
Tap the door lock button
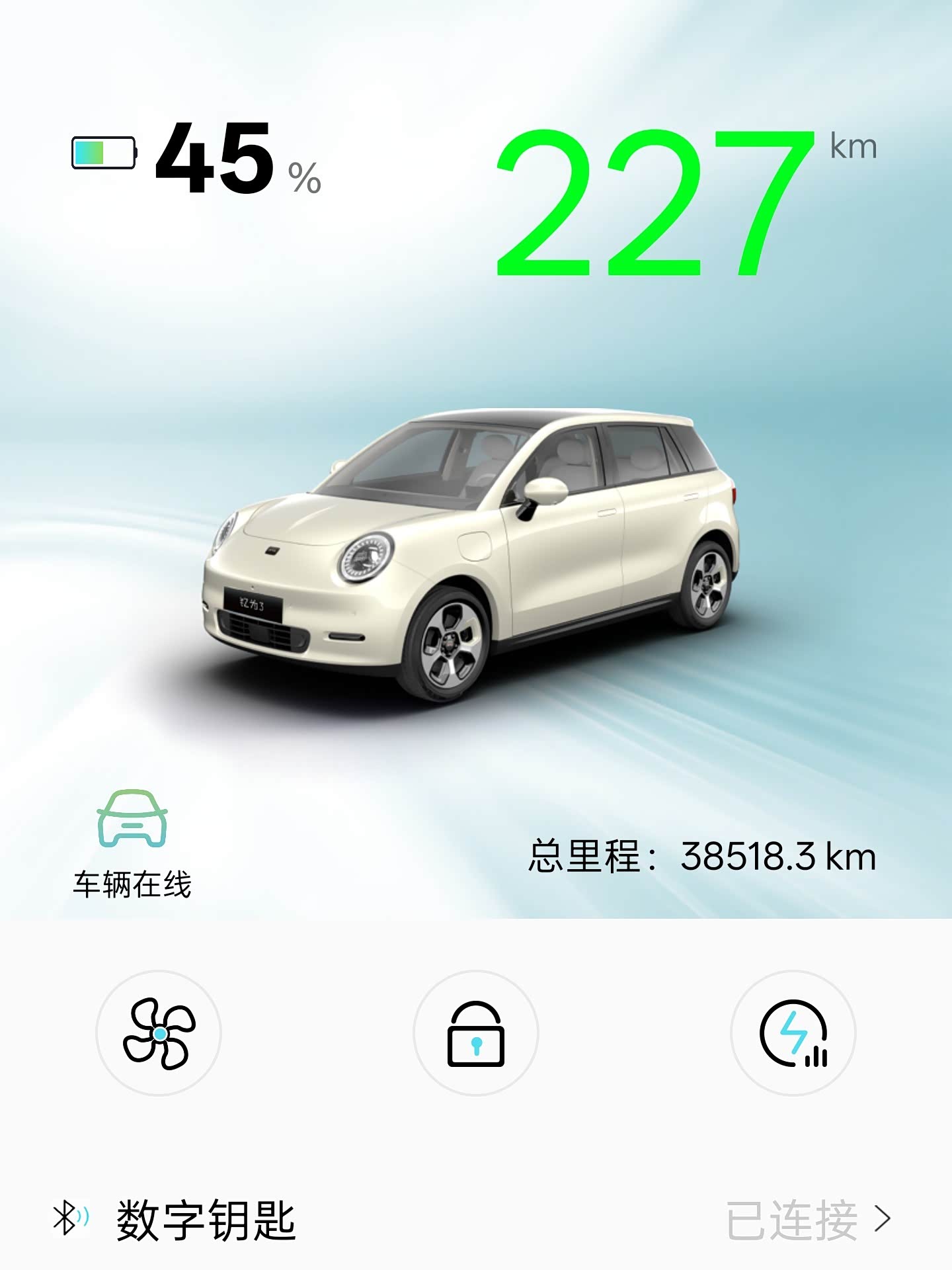[476, 1033]
